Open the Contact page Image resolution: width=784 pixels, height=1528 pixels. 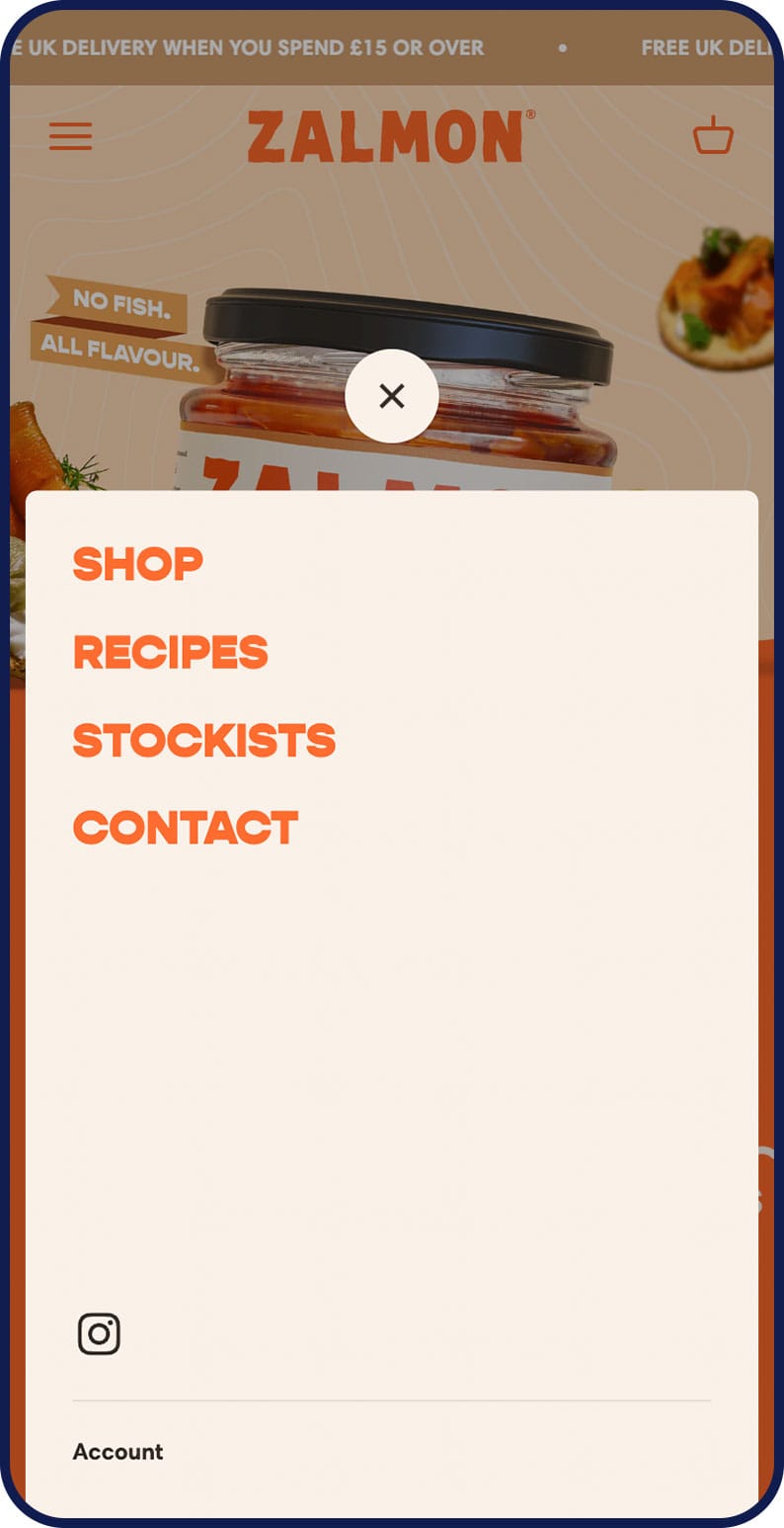185,828
